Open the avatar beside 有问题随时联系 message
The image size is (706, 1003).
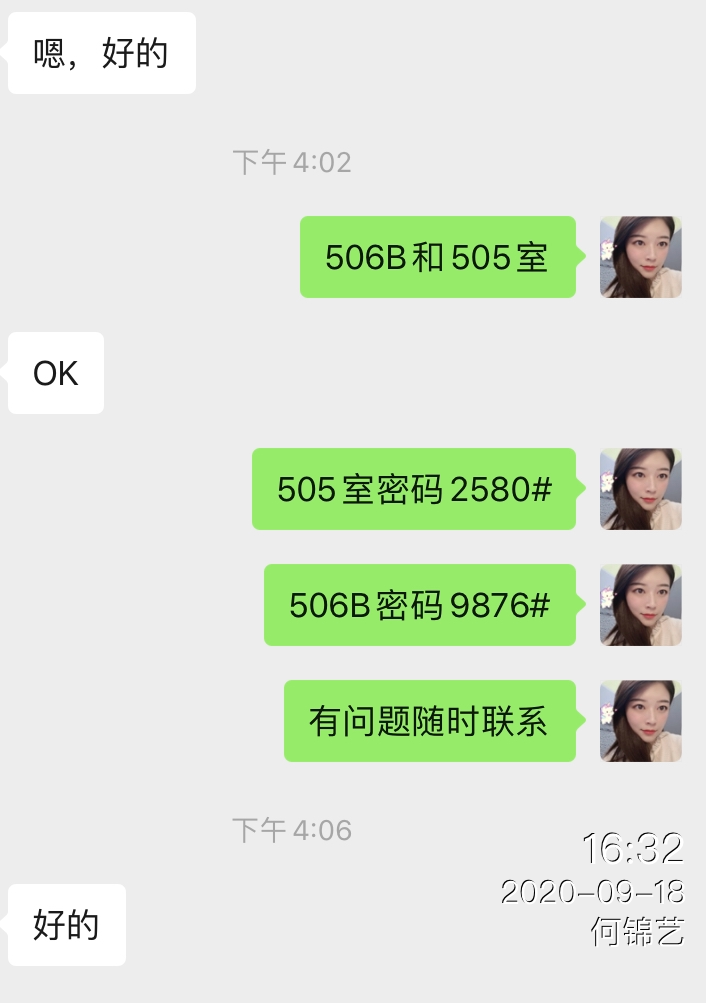pos(641,721)
